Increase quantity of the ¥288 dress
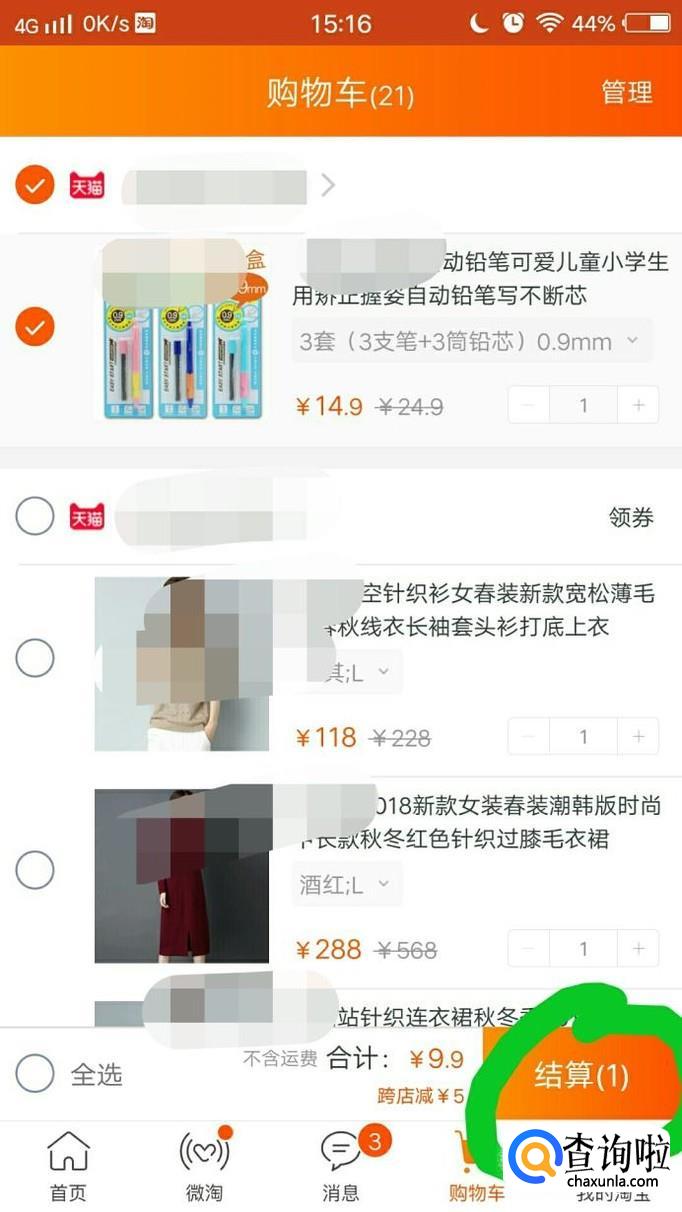 pos(638,949)
